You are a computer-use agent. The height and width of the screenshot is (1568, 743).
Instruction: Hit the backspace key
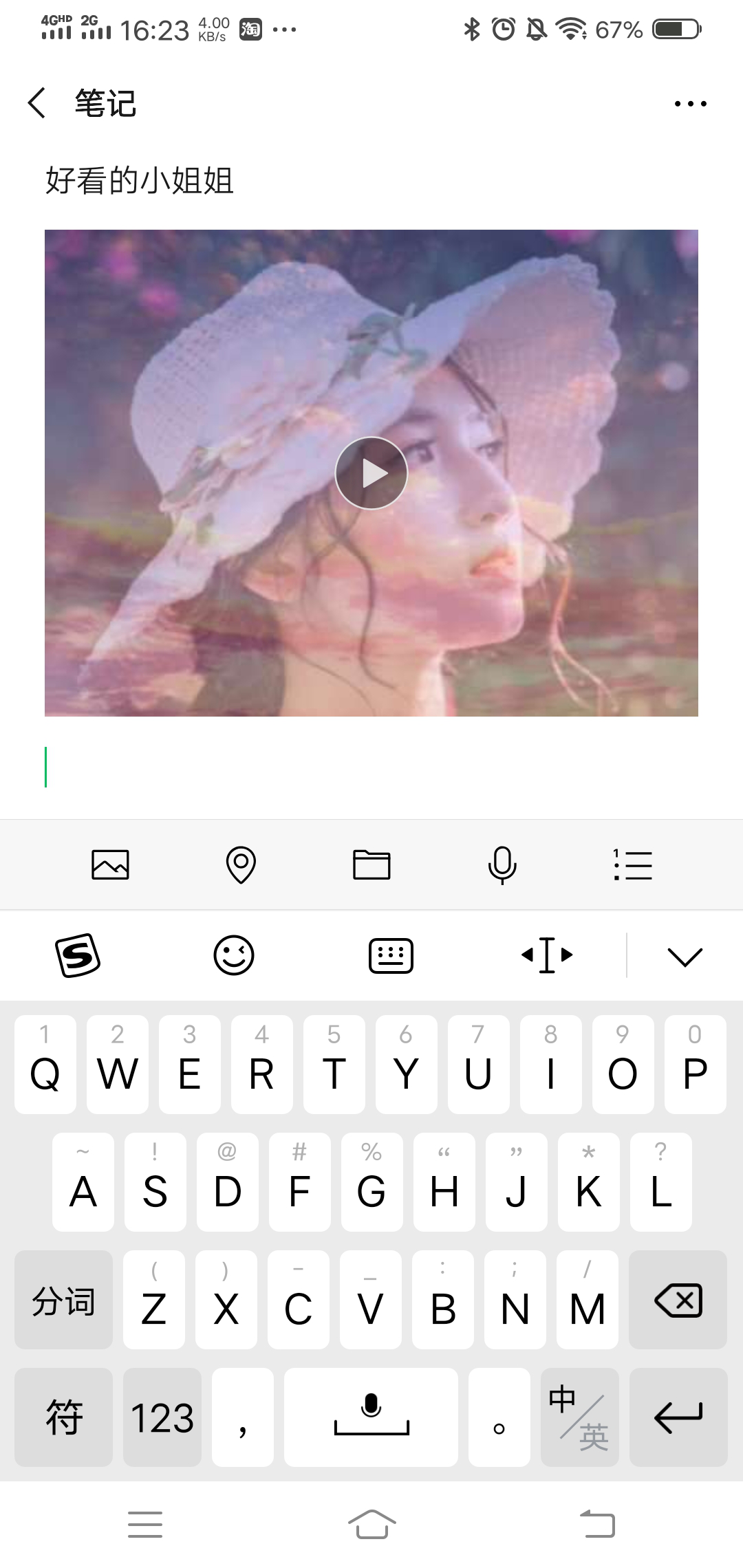tap(678, 1300)
